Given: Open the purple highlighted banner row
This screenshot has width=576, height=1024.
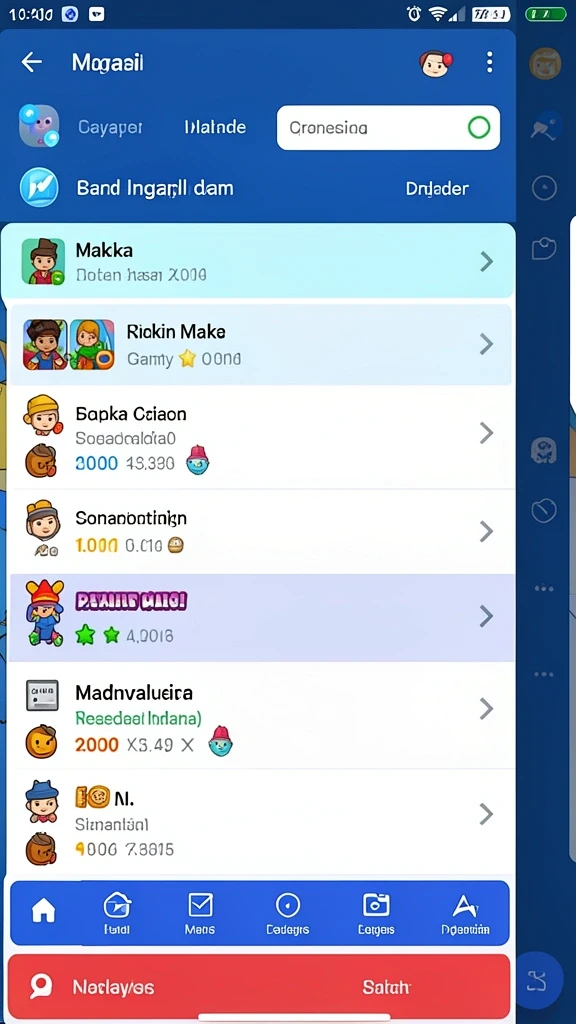Looking at the screenshot, I should pos(259,617).
